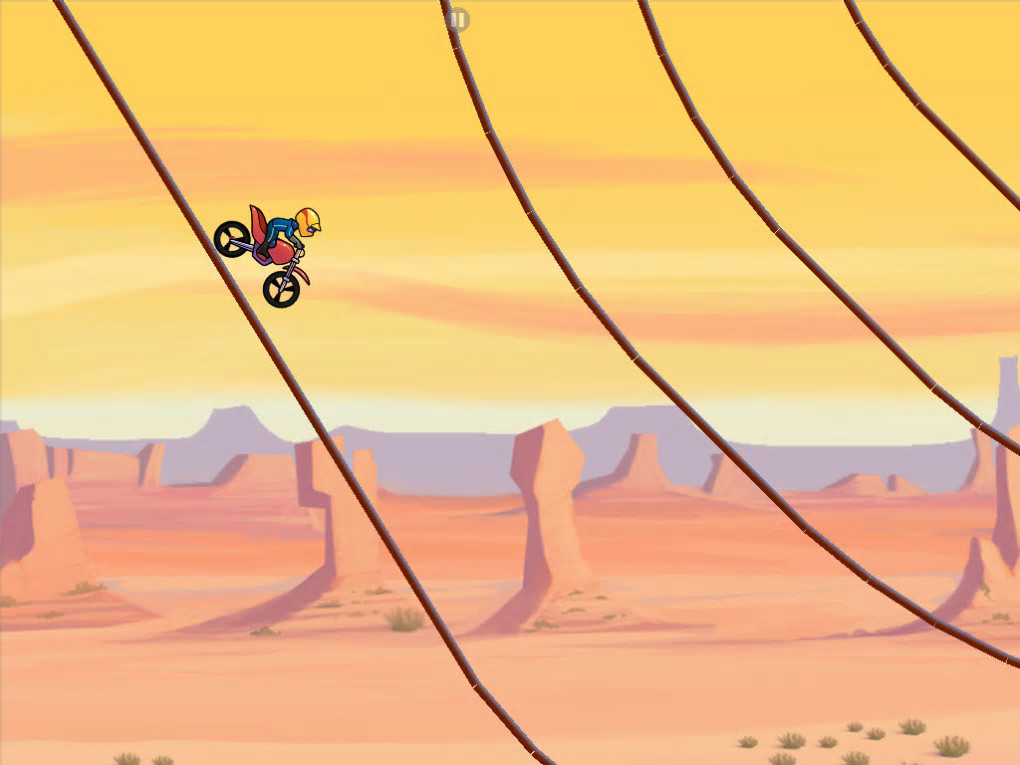Image resolution: width=1020 pixels, height=765 pixels.
Task: Pause the game with the pause button
Action: click(458, 19)
